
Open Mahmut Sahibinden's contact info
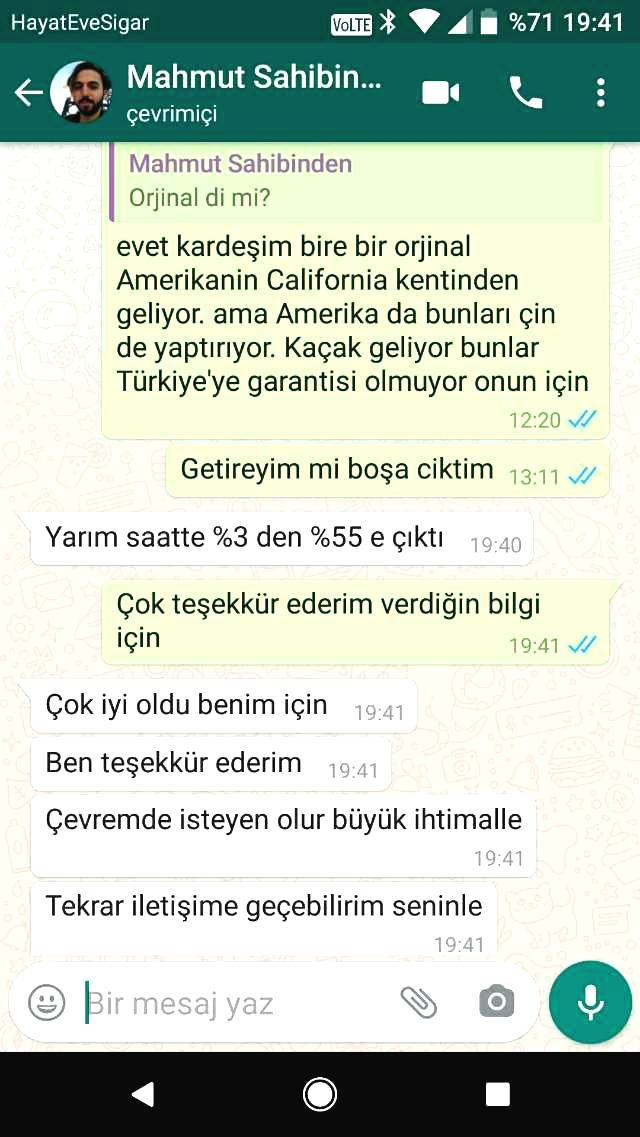(x=254, y=92)
